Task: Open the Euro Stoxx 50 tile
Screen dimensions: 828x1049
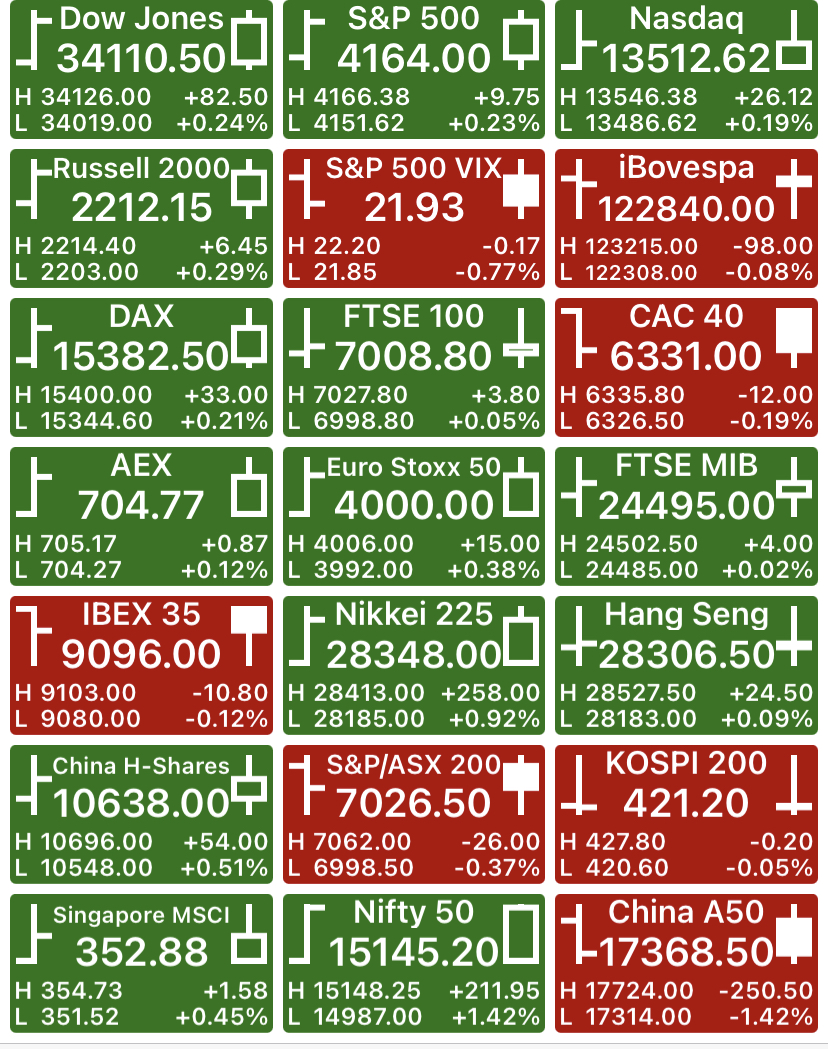Action: [414, 516]
